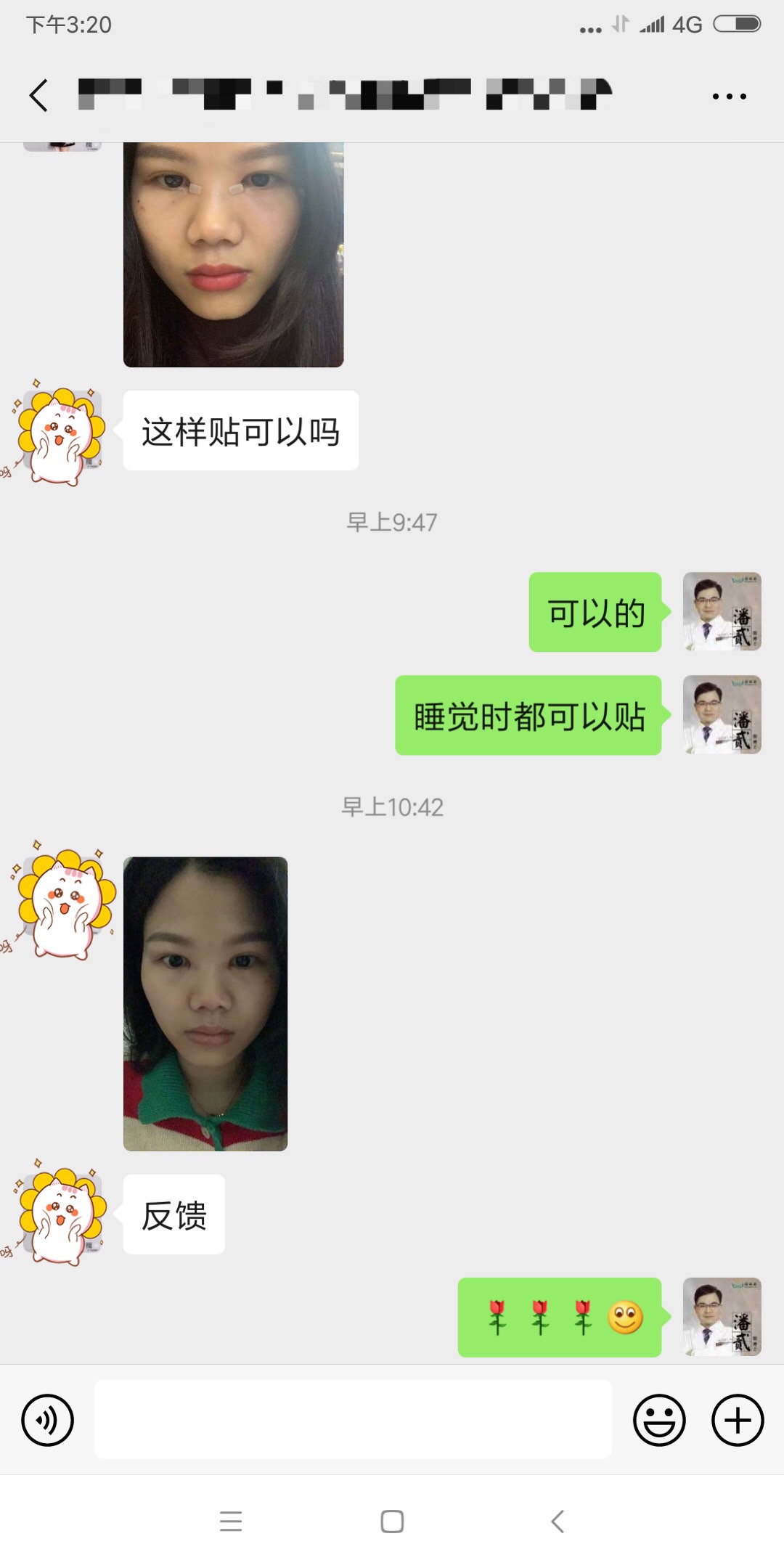Image resolution: width=784 pixels, height=1568 pixels.
Task: Open the chat options via three-dot icon
Action: [x=730, y=95]
